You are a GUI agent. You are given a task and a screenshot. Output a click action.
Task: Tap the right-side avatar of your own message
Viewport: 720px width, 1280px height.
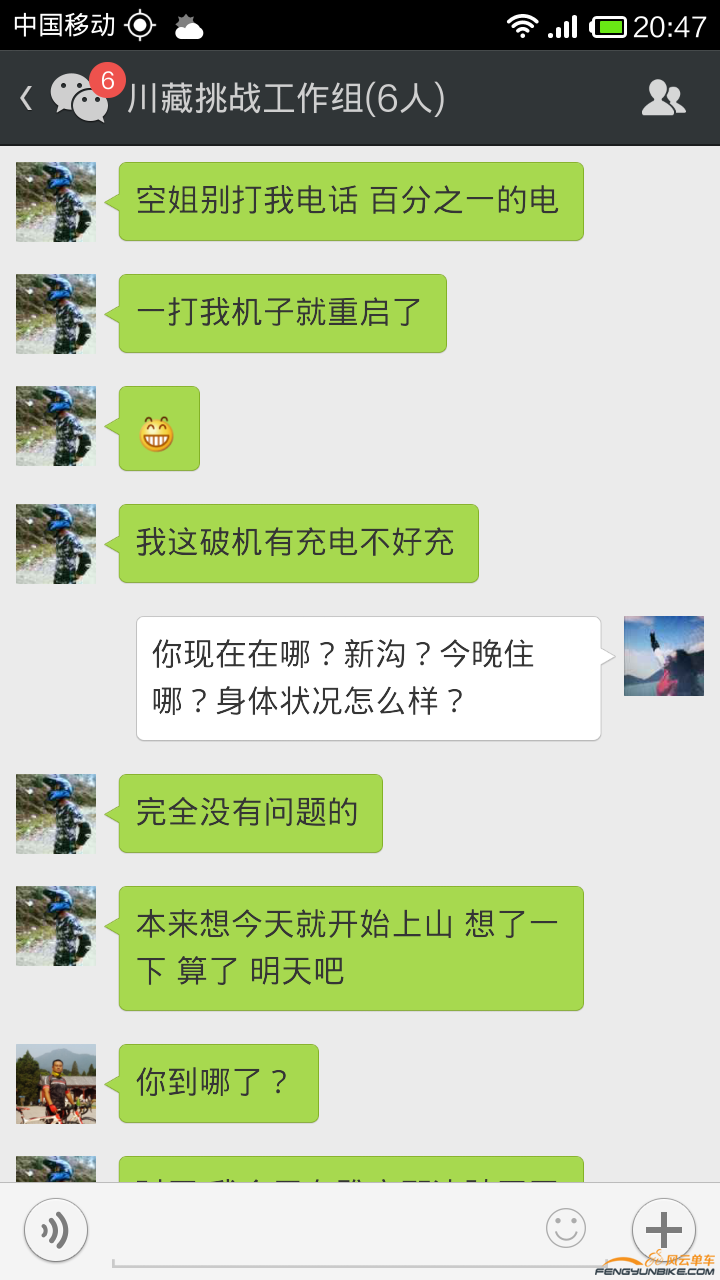[x=663, y=655]
